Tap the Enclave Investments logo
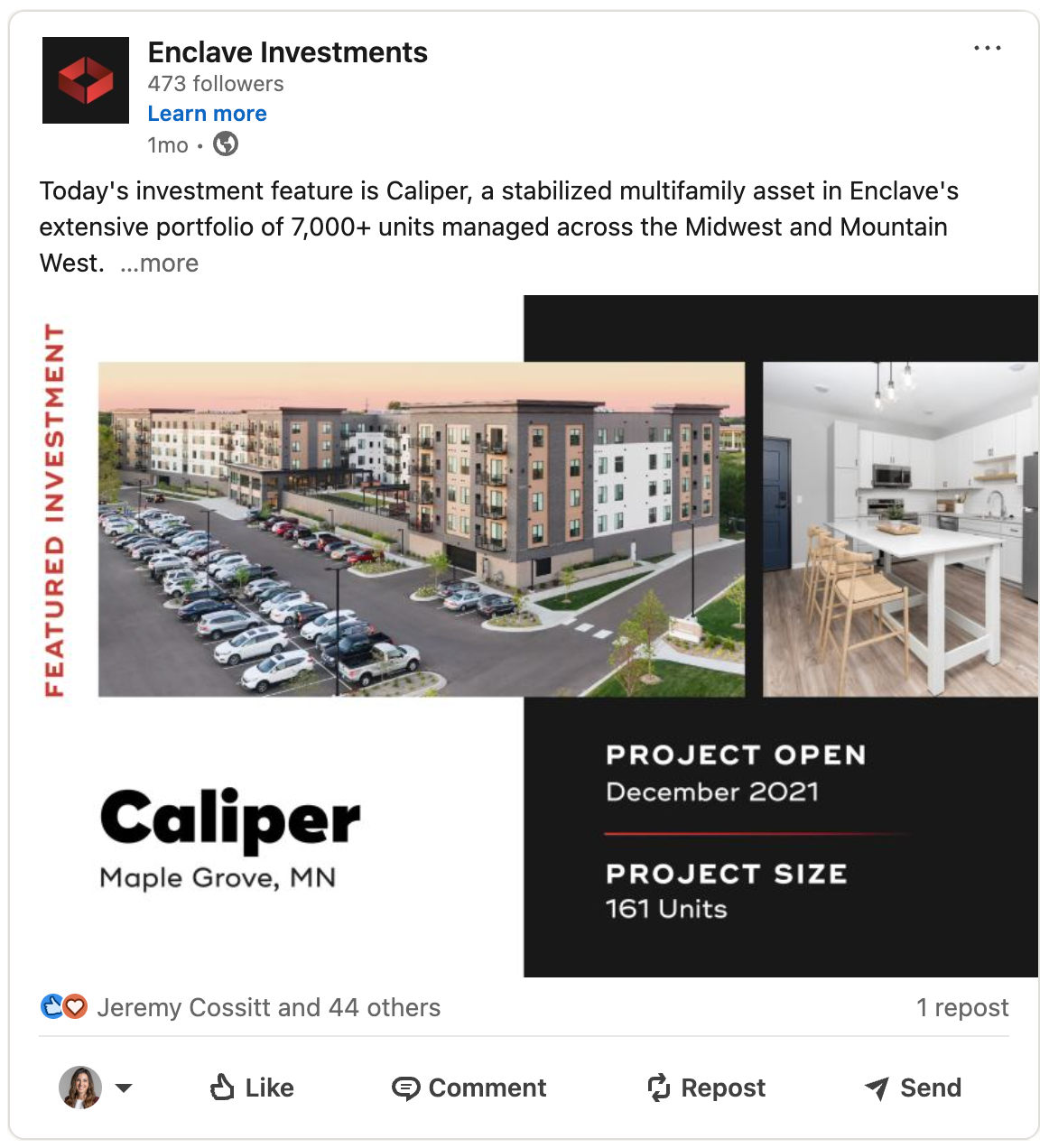The width and height of the screenshot is (1049, 1148). click(x=86, y=80)
